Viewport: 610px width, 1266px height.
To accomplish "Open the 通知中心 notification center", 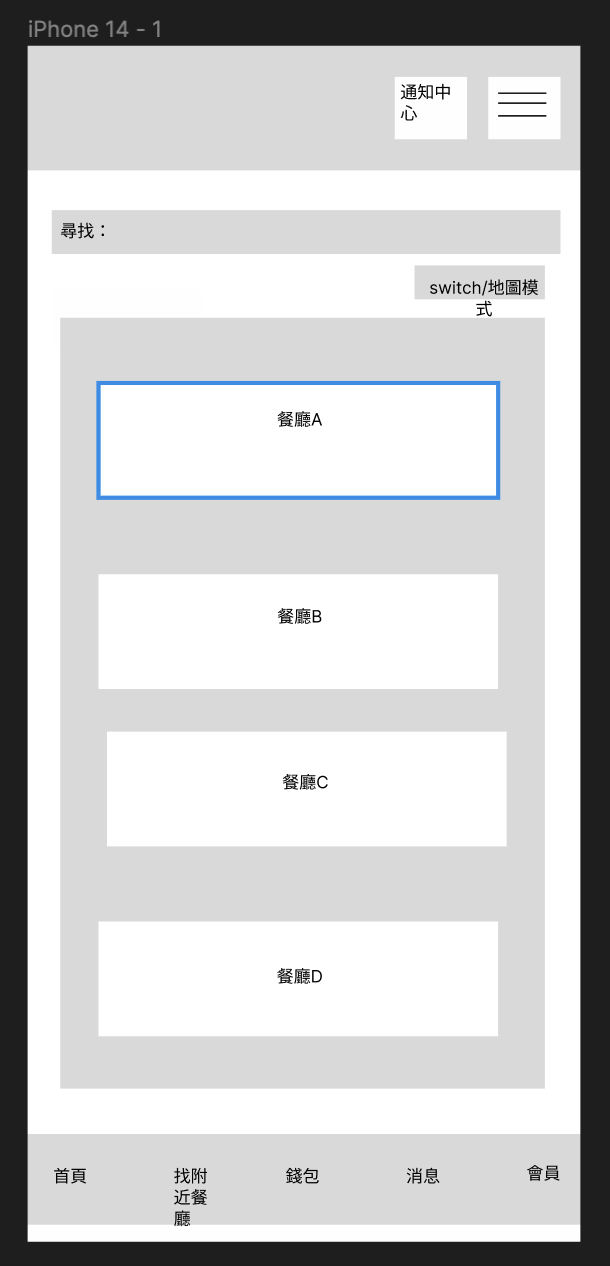I will click(x=430, y=107).
